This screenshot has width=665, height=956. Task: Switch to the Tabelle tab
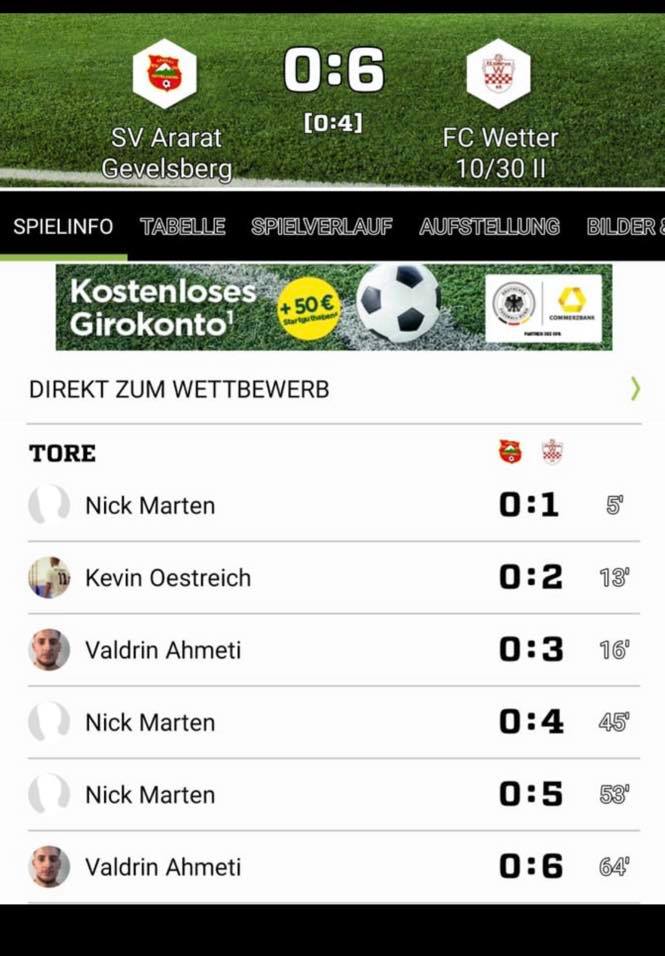coord(182,227)
